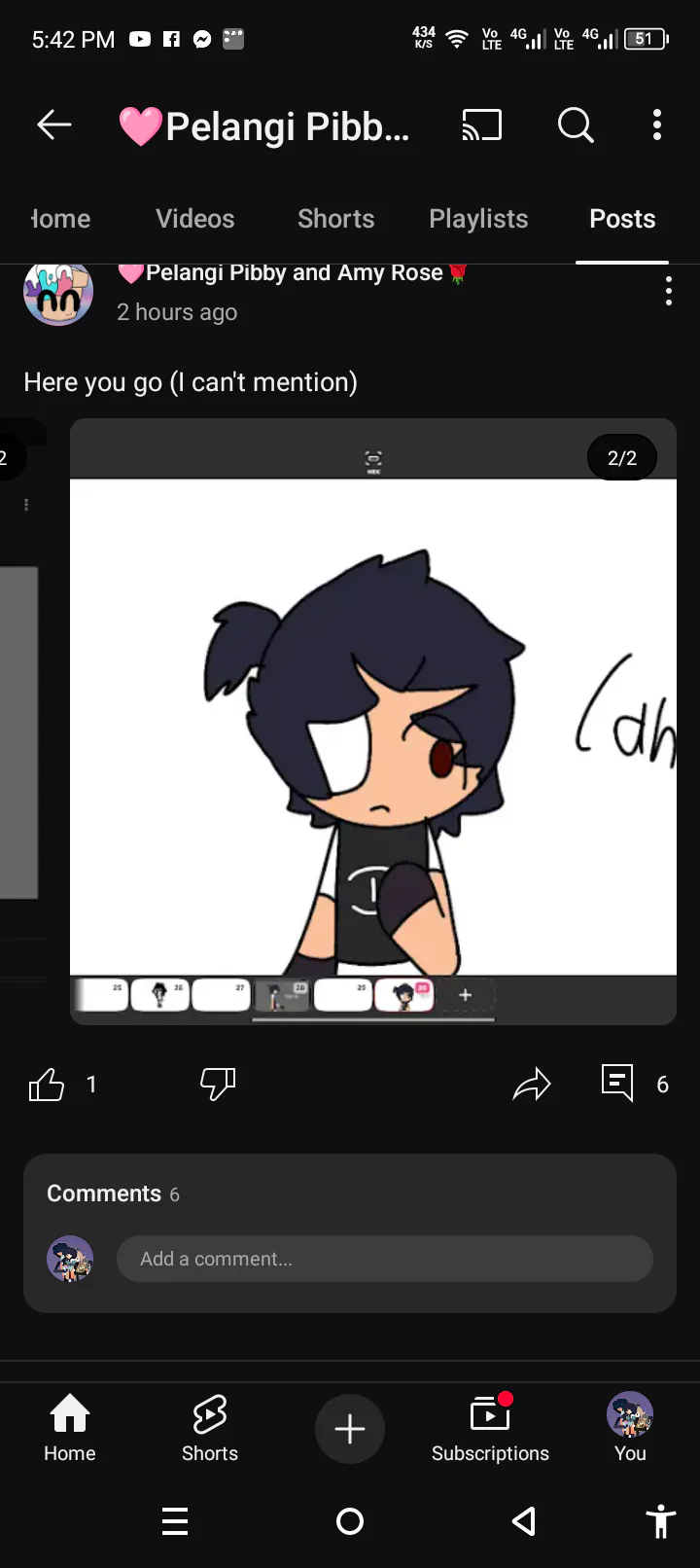Open the cast to device icon

click(x=481, y=125)
